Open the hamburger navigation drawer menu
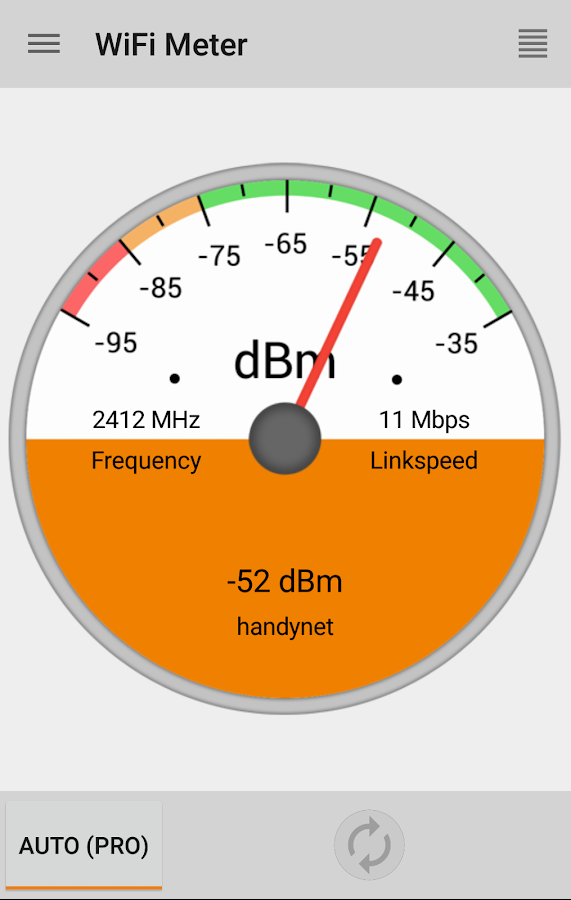Screen dimensions: 571x900 [x=44, y=44]
